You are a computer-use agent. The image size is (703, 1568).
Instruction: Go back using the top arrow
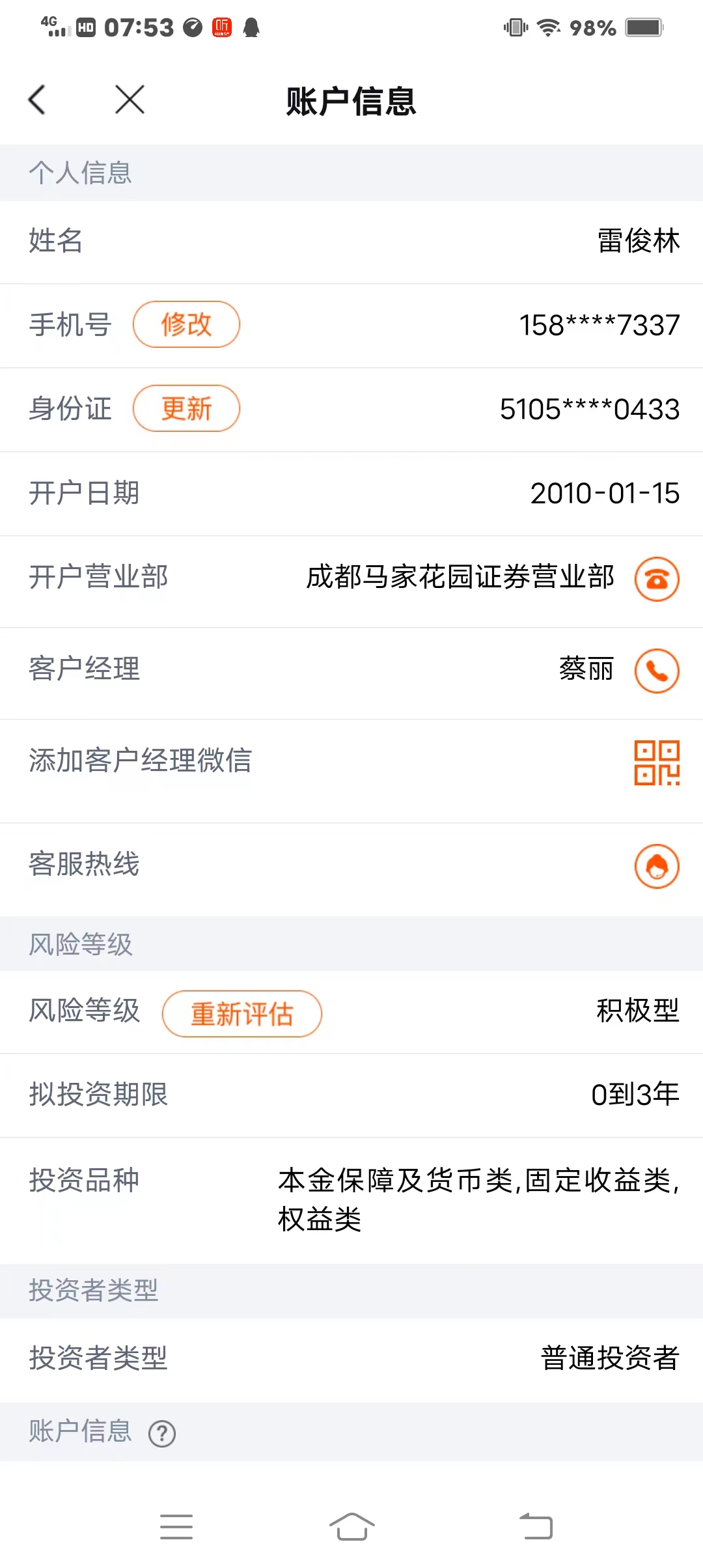[37, 100]
